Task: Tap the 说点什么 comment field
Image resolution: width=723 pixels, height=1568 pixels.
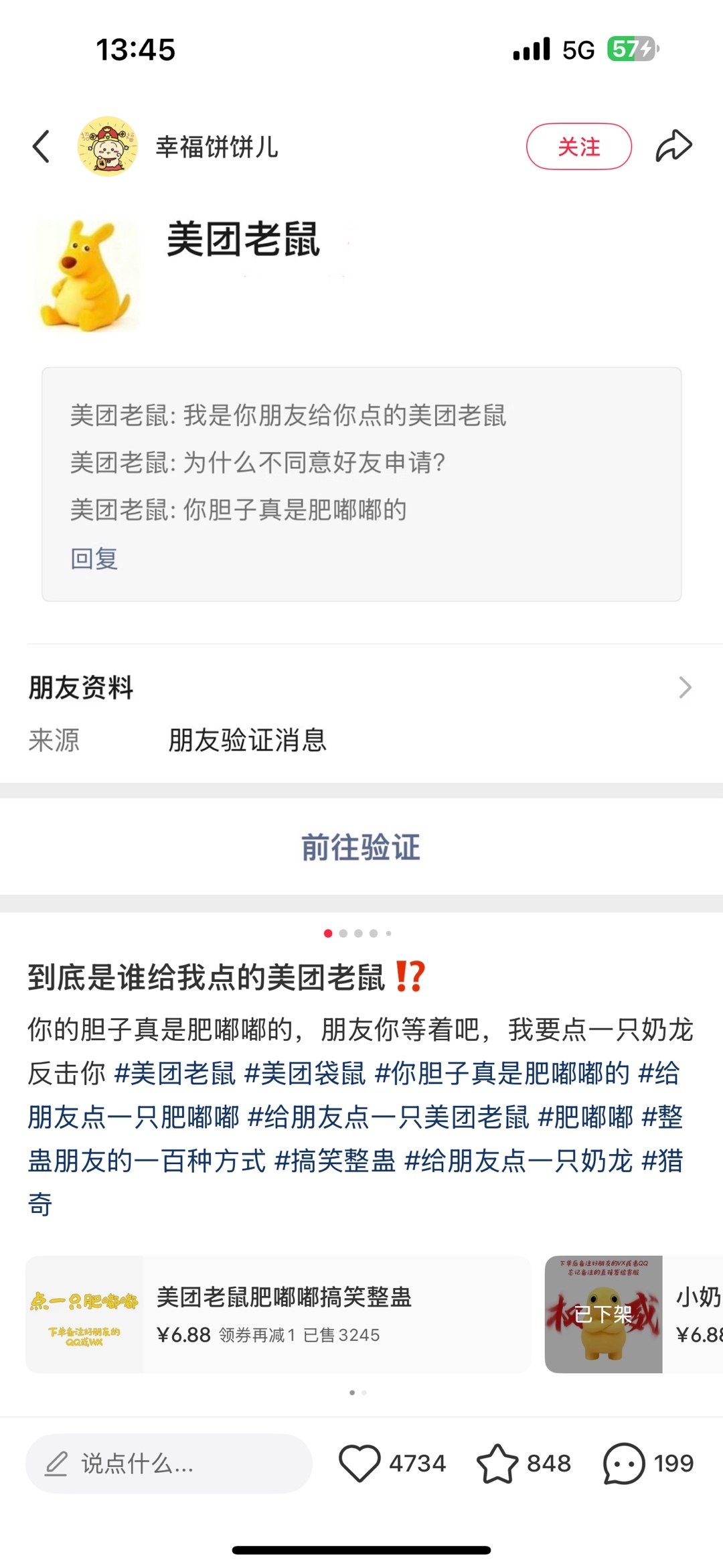Action: coord(169,1464)
